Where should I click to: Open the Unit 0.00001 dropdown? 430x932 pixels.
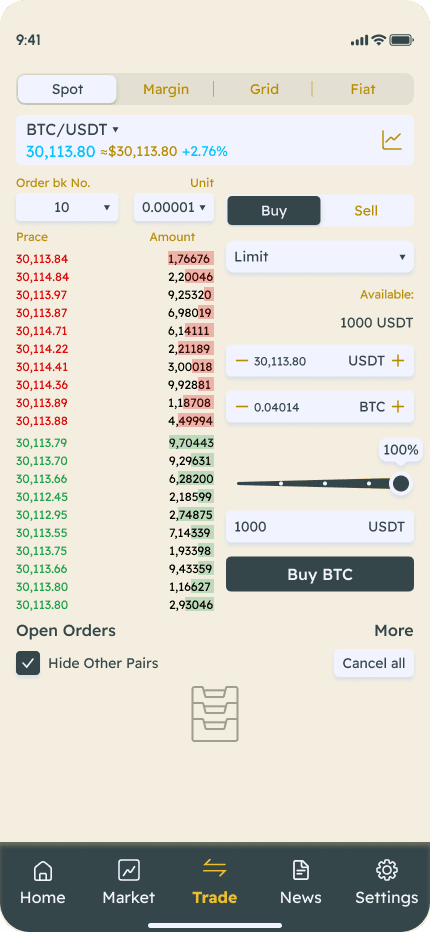point(174,207)
